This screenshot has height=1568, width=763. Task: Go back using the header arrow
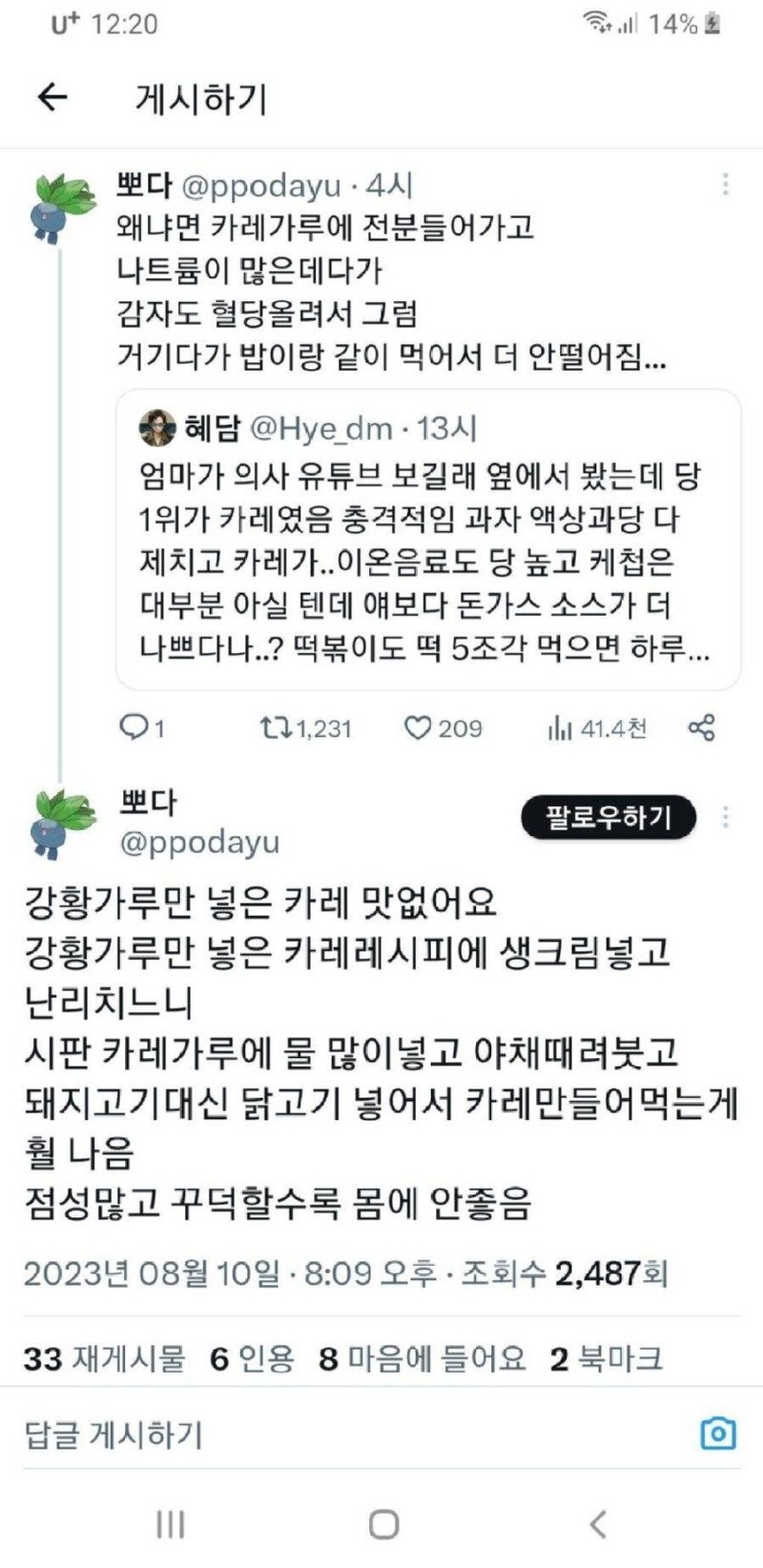(x=52, y=96)
